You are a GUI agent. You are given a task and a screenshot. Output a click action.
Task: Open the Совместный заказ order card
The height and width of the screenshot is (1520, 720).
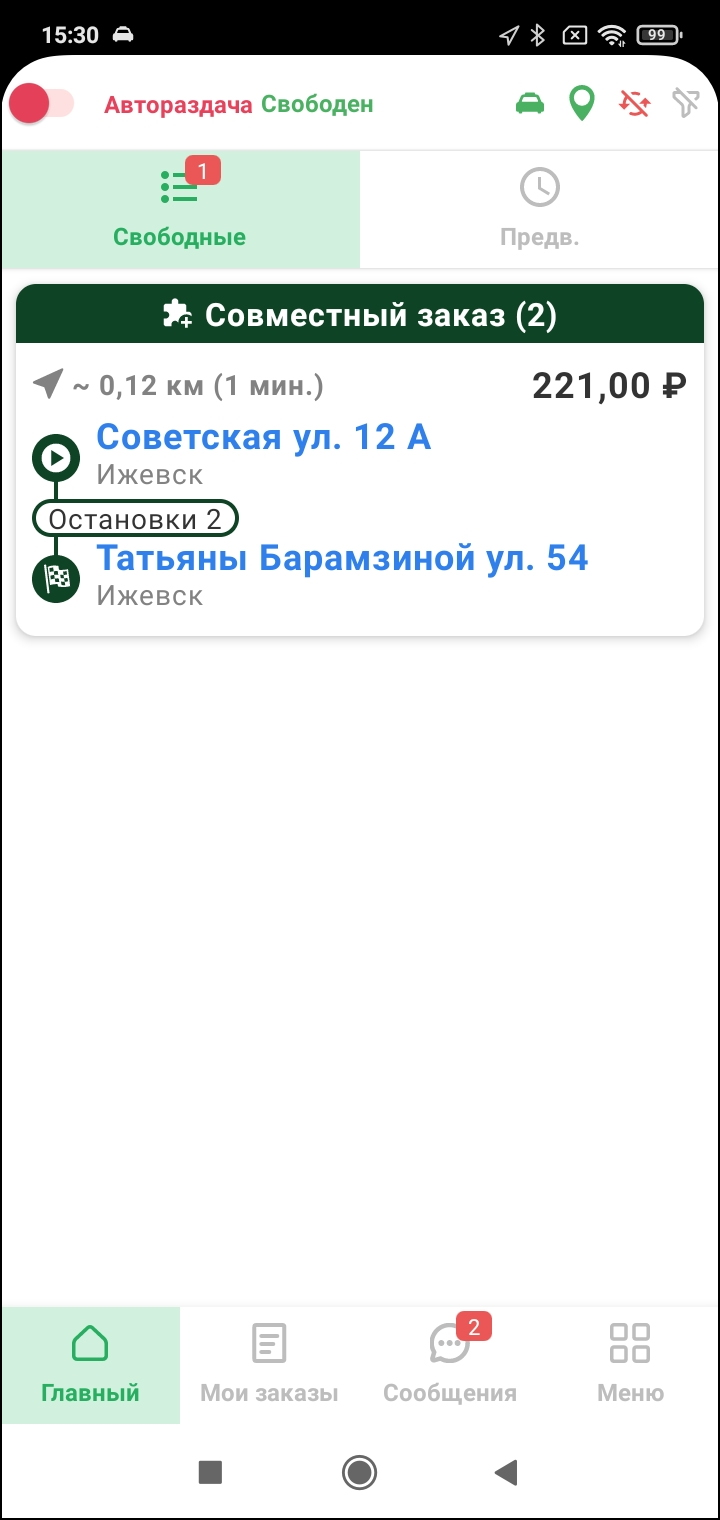click(x=360, y=460)
